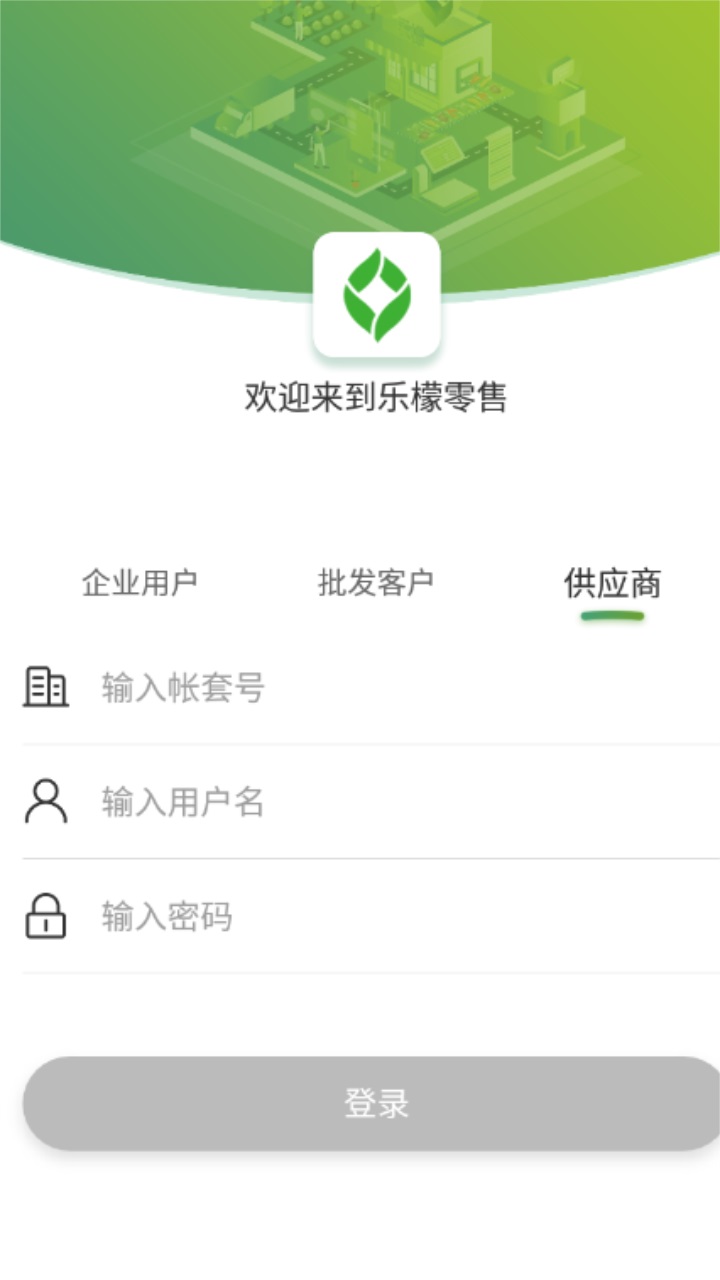The width and height of the screenshot is (720, 1280).
Task: Click the gray rounded 登录 bar
Action: tap(375, 1104)
